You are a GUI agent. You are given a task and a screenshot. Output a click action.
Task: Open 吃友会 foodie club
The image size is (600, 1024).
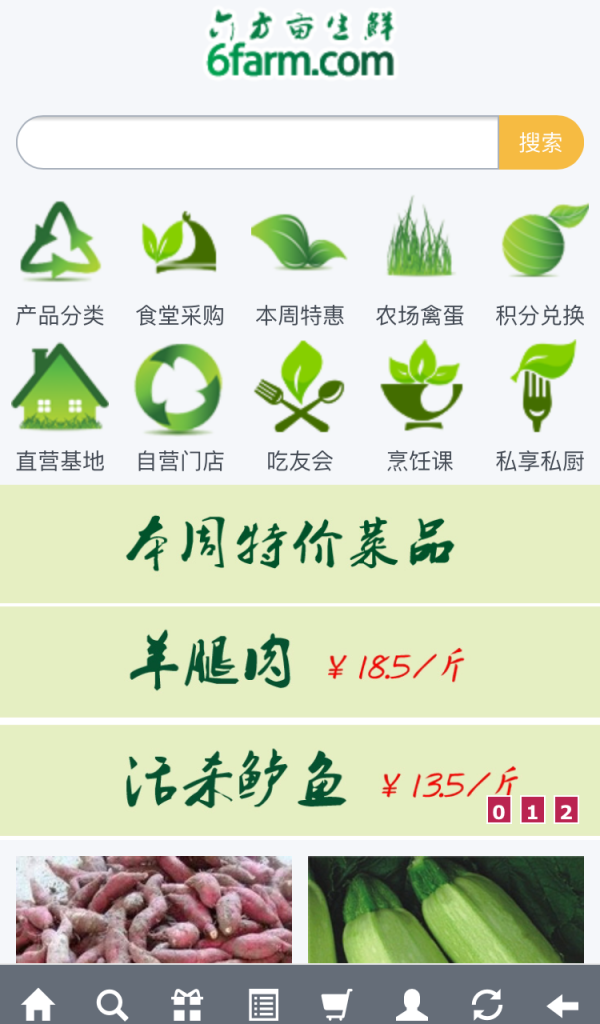tap(300, 407)
